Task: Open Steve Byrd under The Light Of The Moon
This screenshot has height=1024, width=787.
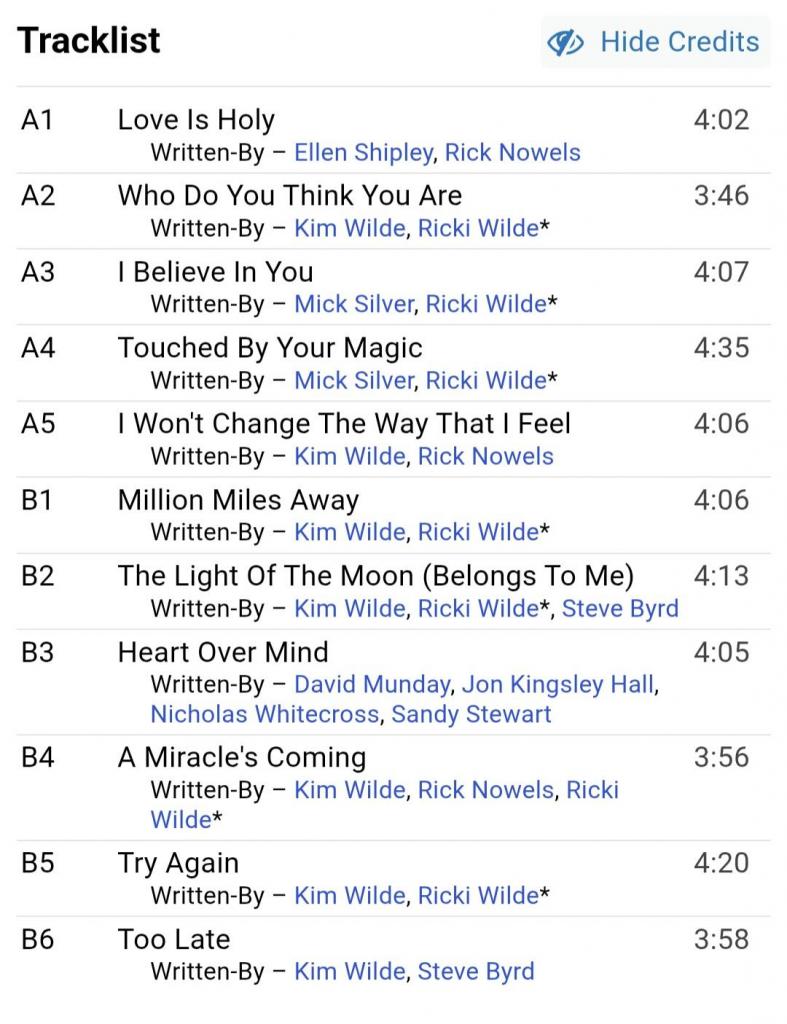Action: 620,609
